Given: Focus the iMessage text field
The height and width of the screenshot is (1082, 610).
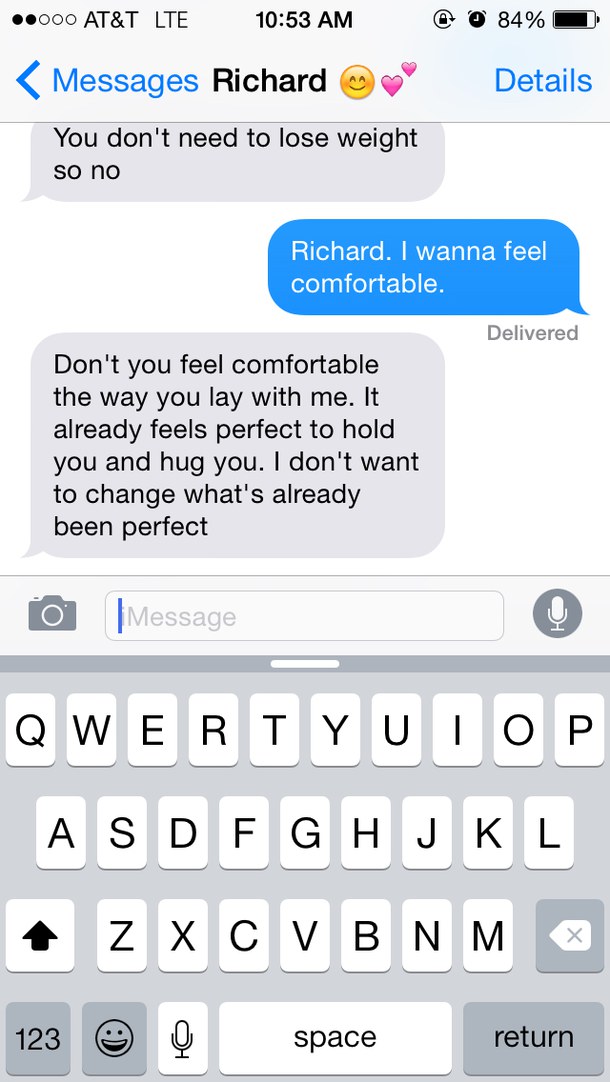Looking at the screenshot, I should [x=304, y=616].
